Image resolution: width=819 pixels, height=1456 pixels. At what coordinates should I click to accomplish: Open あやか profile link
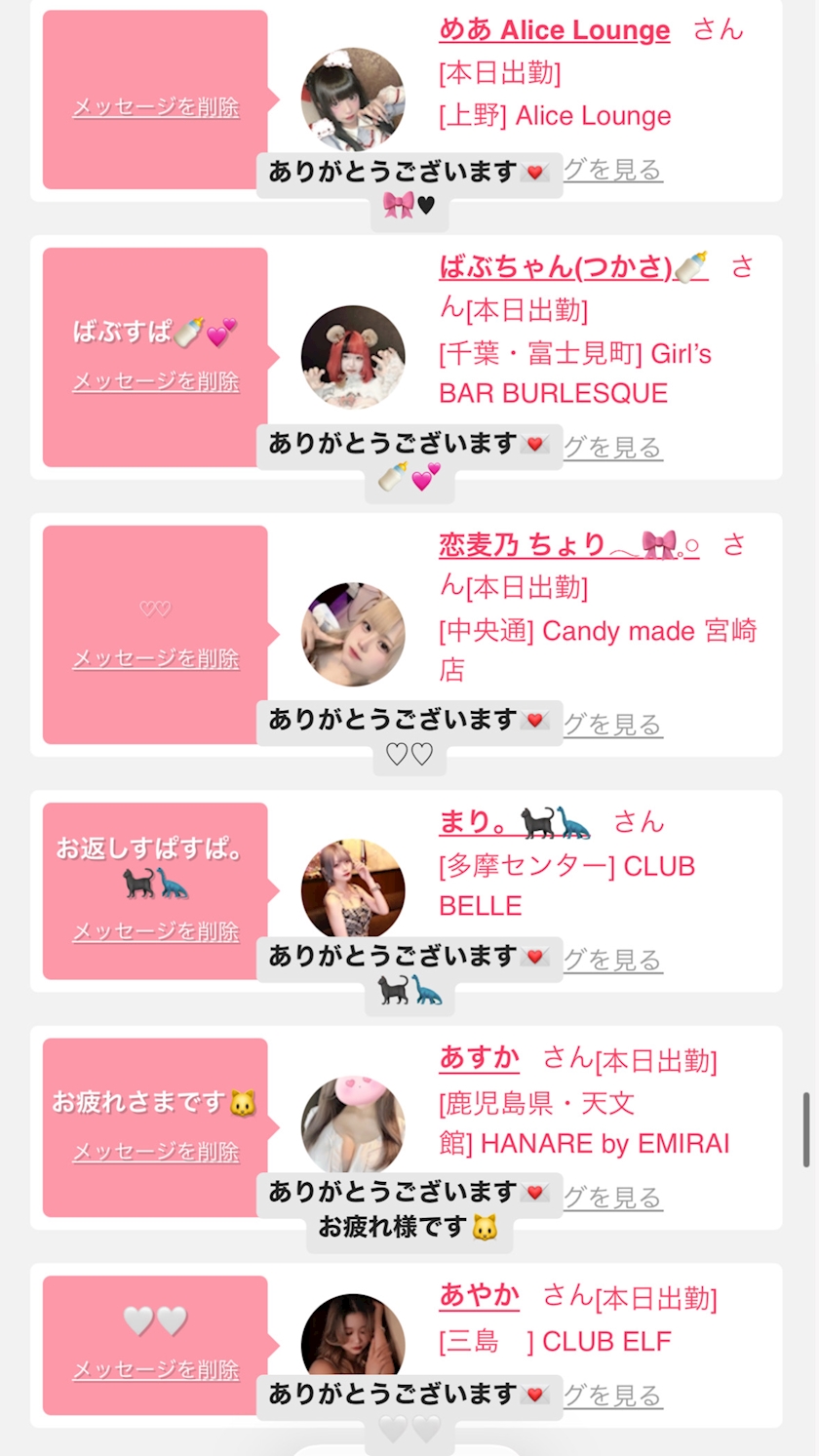click(479, 1296)
